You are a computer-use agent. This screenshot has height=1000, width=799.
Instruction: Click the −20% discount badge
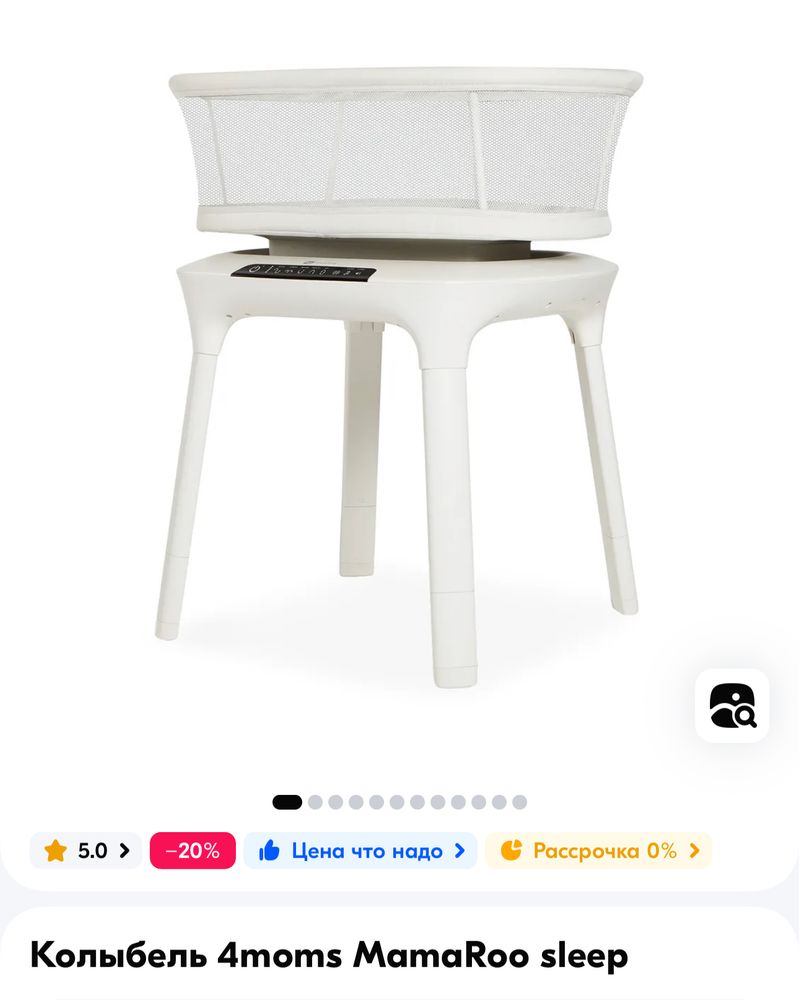192,851
